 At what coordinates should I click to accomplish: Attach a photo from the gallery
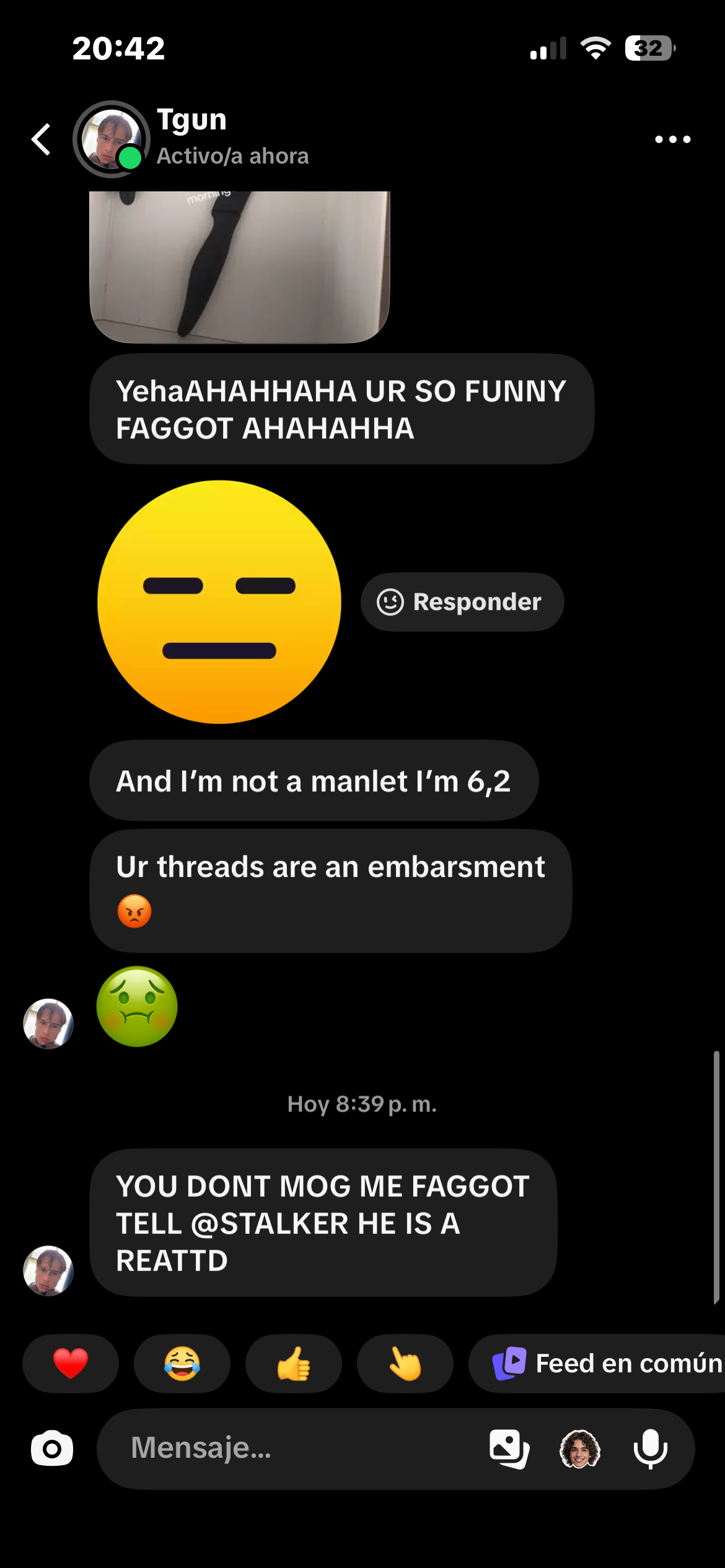tap(509, 1449)
